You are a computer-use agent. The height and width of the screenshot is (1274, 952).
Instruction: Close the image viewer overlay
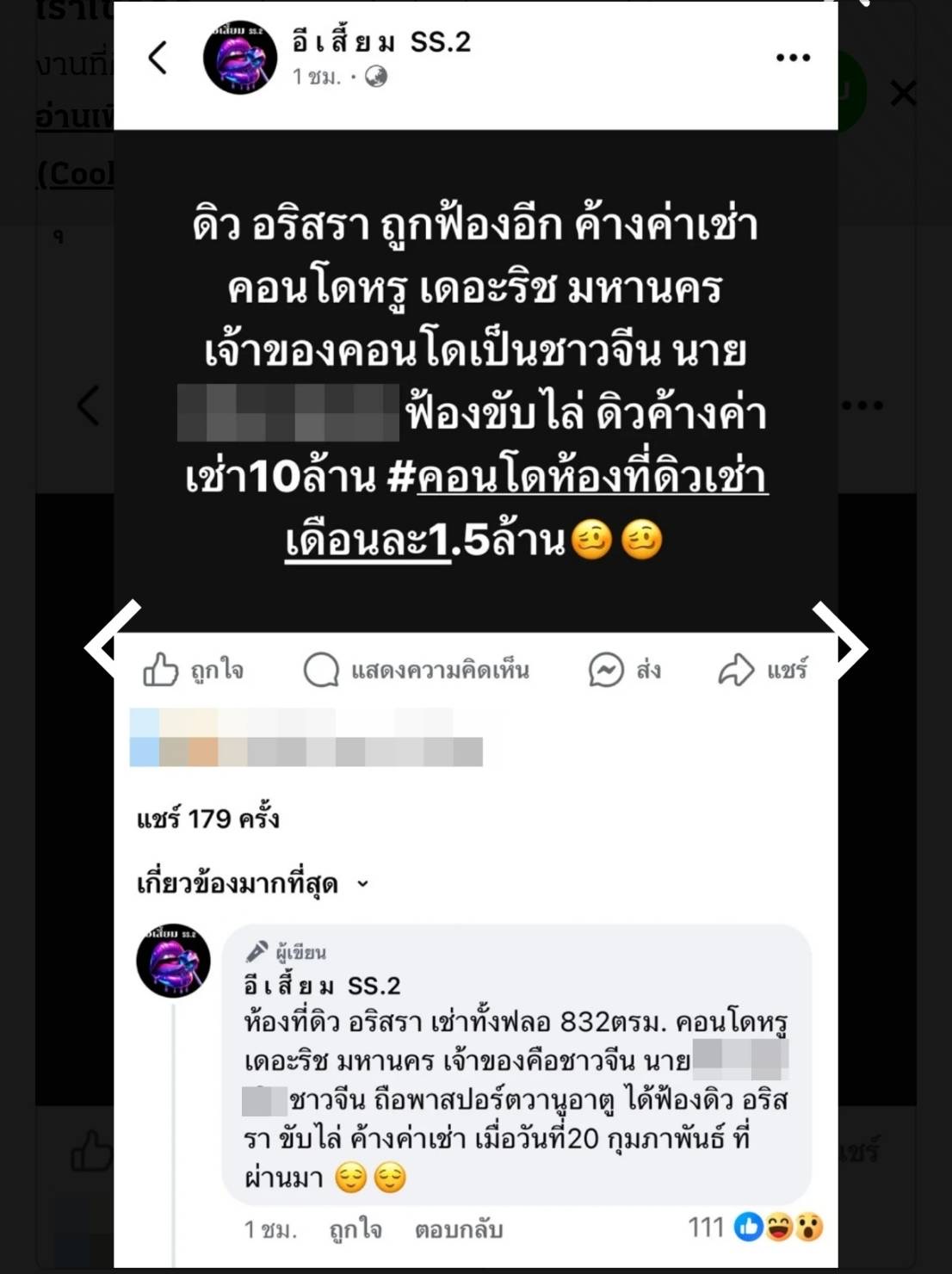(903, 93)
